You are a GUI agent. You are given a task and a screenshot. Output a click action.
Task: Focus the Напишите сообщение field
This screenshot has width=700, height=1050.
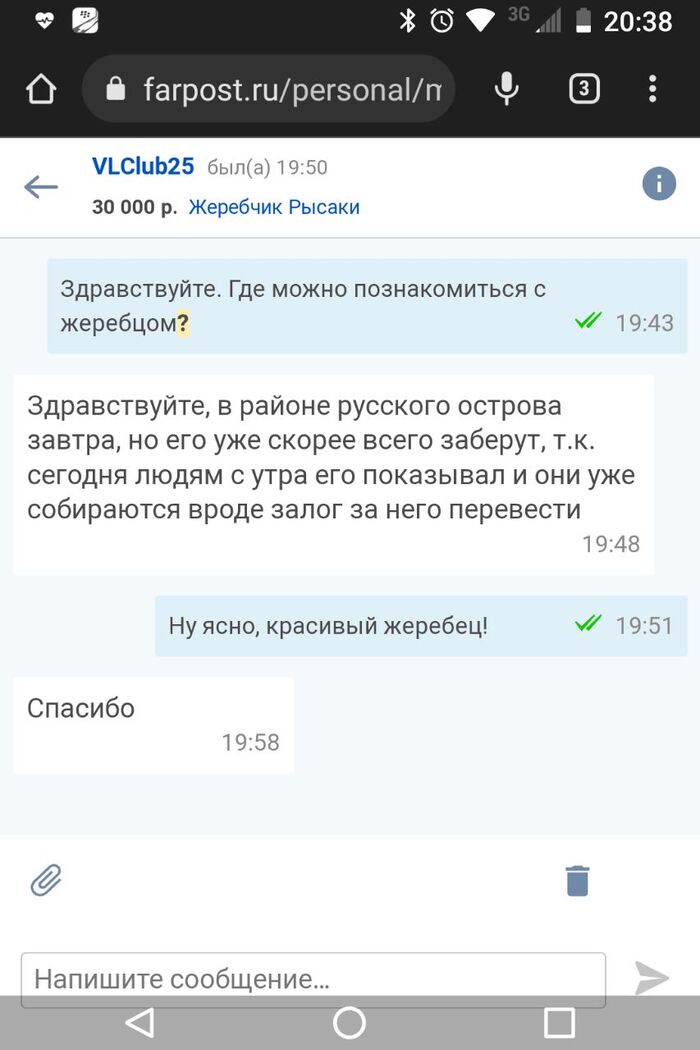point(313,978)
